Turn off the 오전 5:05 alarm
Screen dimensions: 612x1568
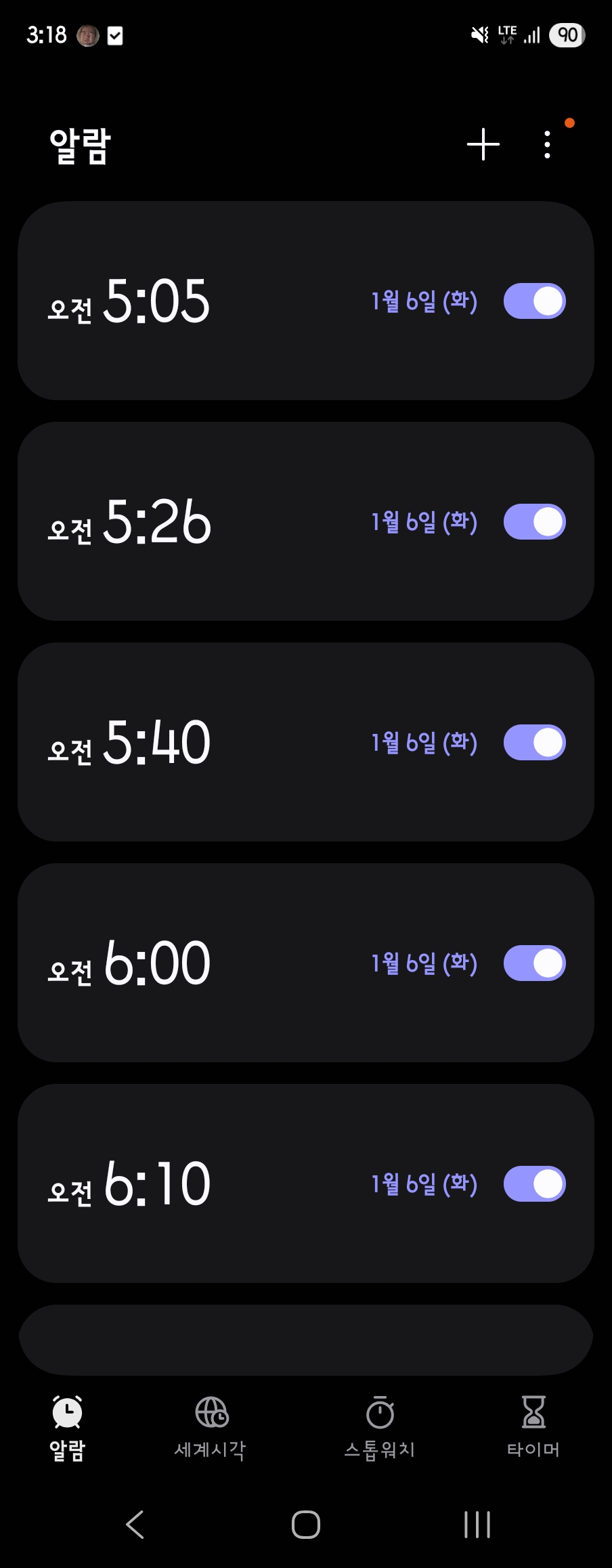pos(534,301)
